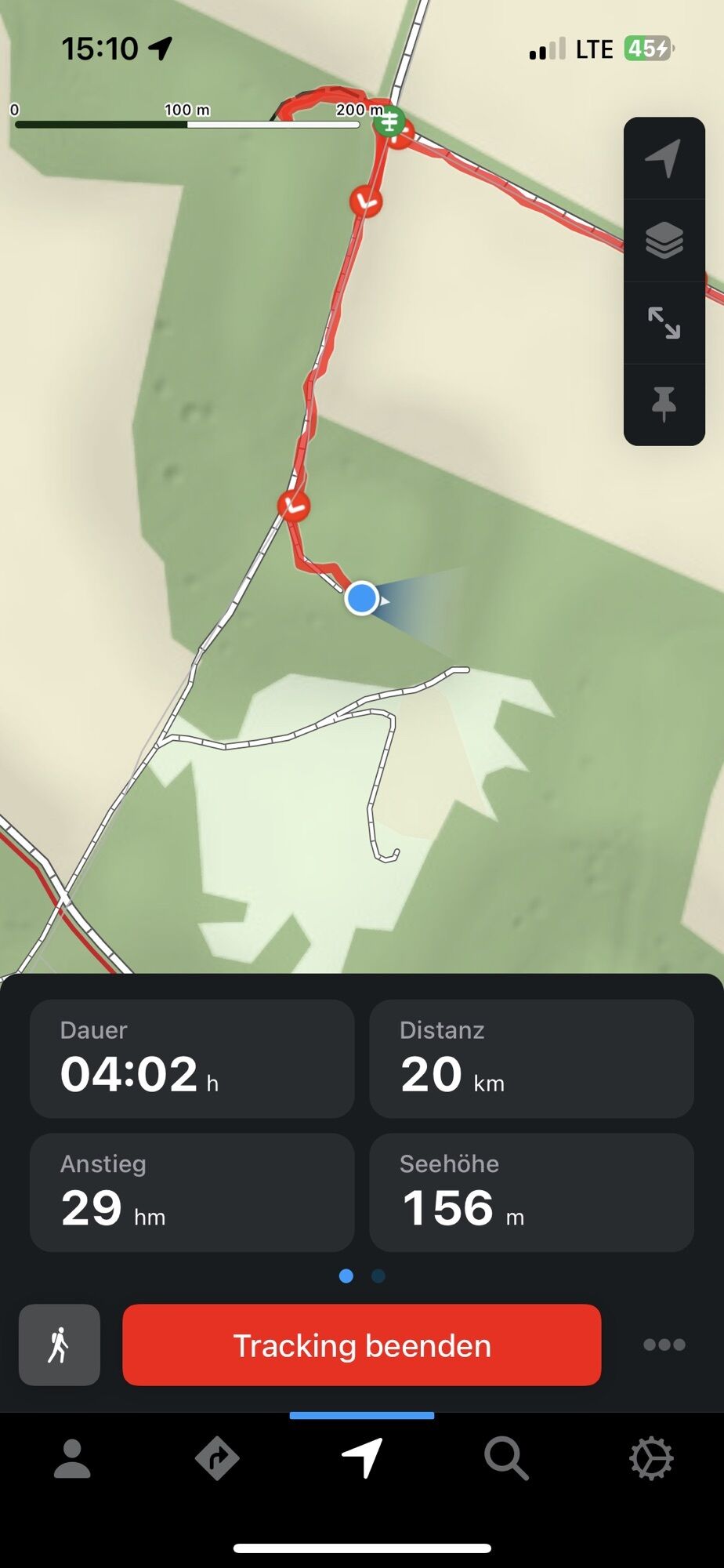Tap the pin icon in map toolbar

tap(664, 405)
